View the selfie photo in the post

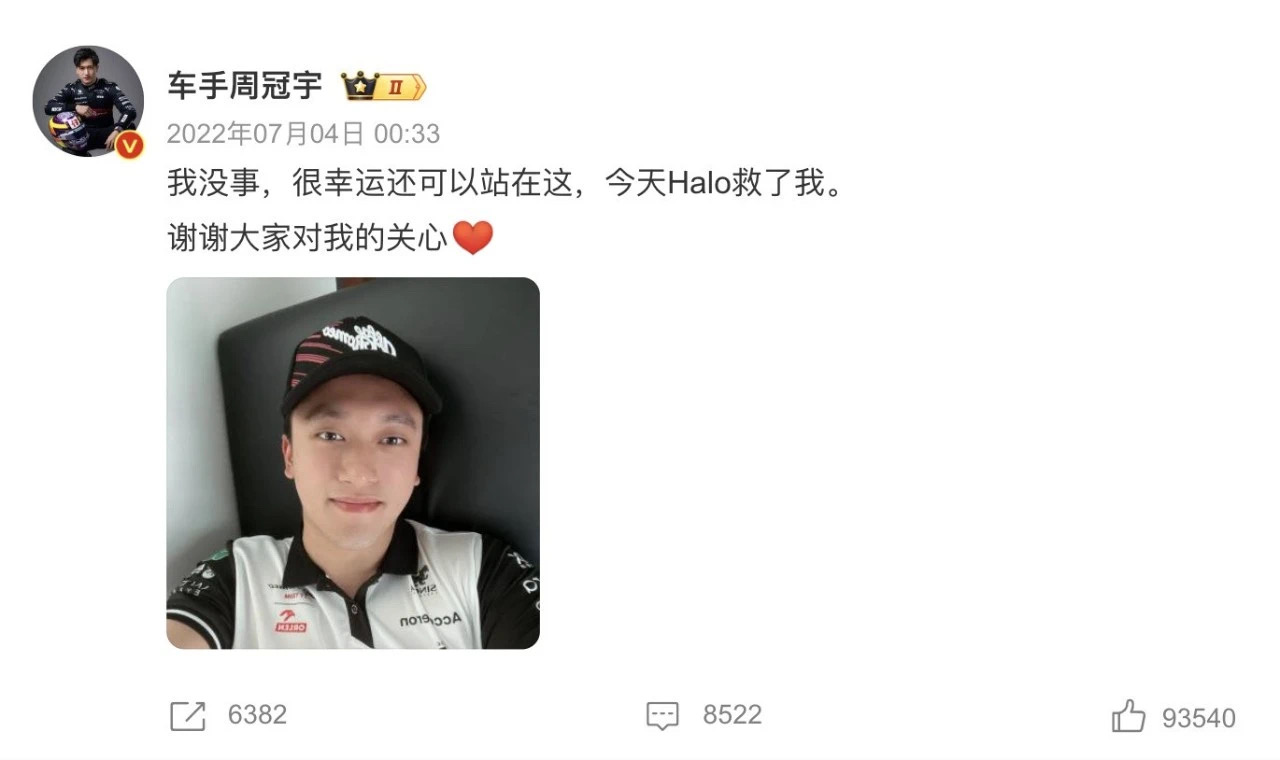click(x=353, y=463)
